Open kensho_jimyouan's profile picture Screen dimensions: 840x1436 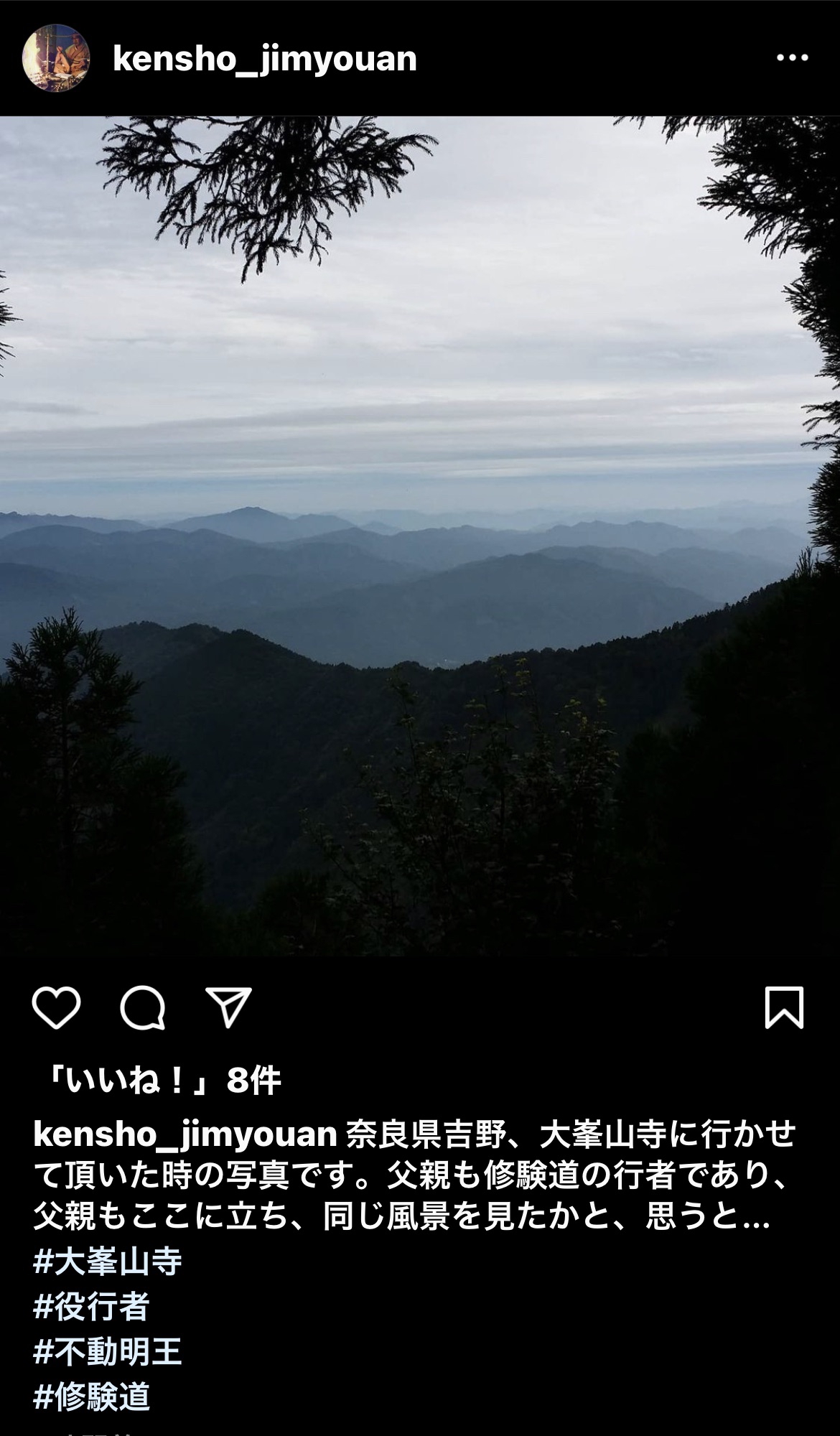57,58
